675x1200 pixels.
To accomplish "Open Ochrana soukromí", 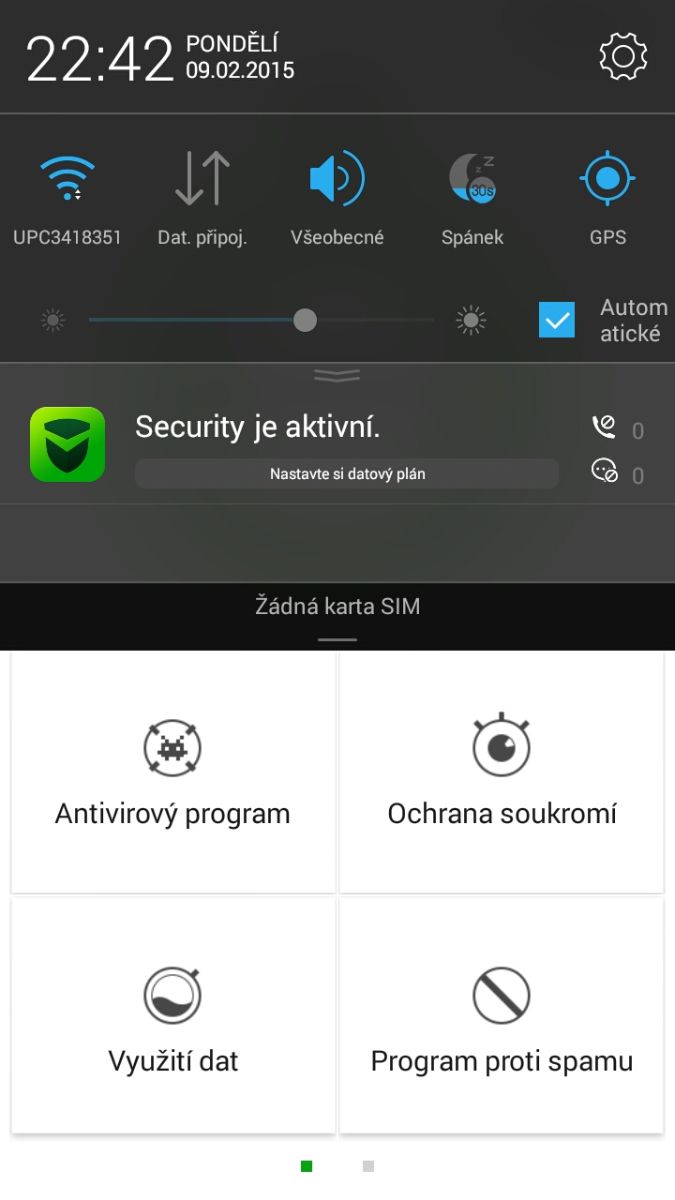I will (x=502, y=772).
